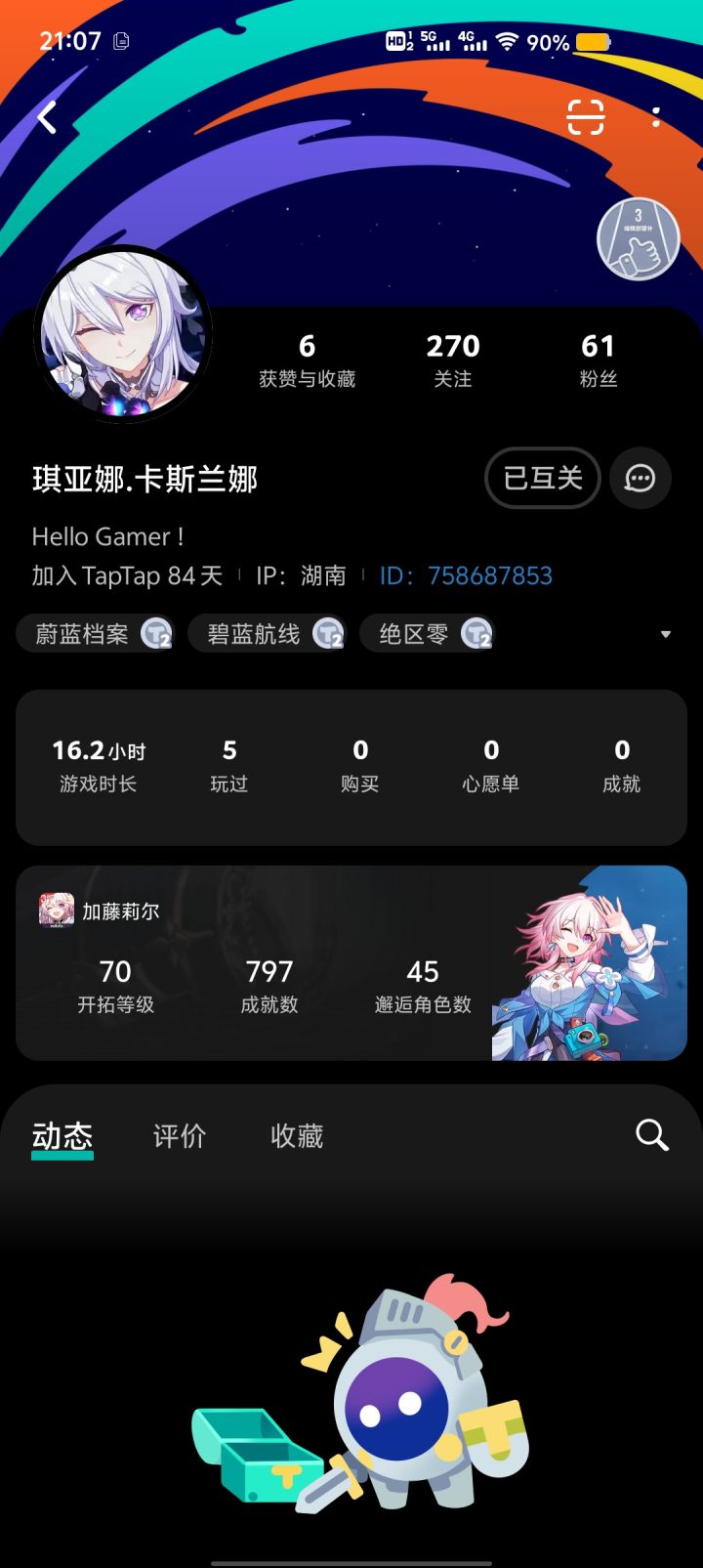Image resolution: width=703 pixels, height=1568 pixels.
Task: Switch to the 评价 tab
Action: 180,1135
